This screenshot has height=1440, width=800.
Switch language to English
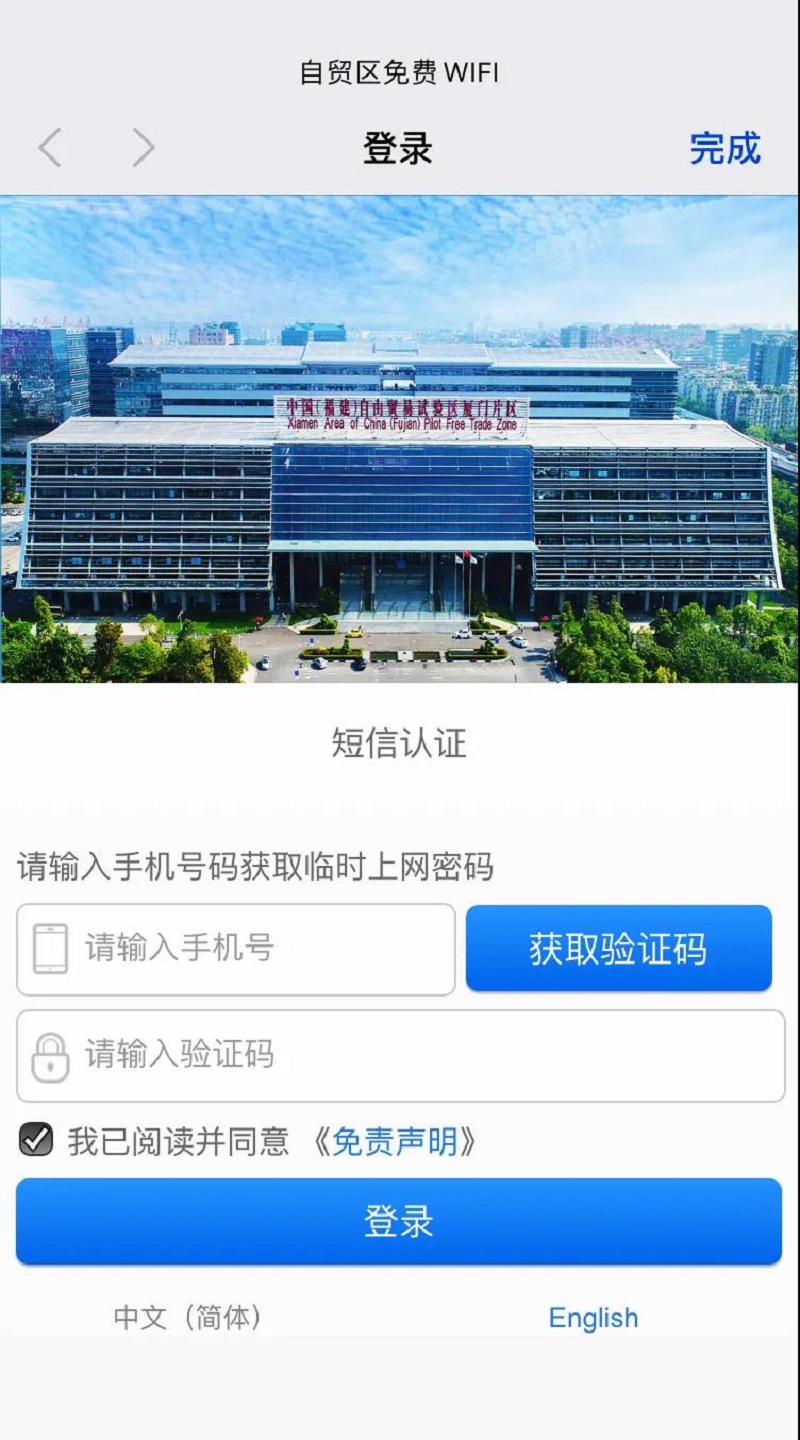coord(593,1318)
